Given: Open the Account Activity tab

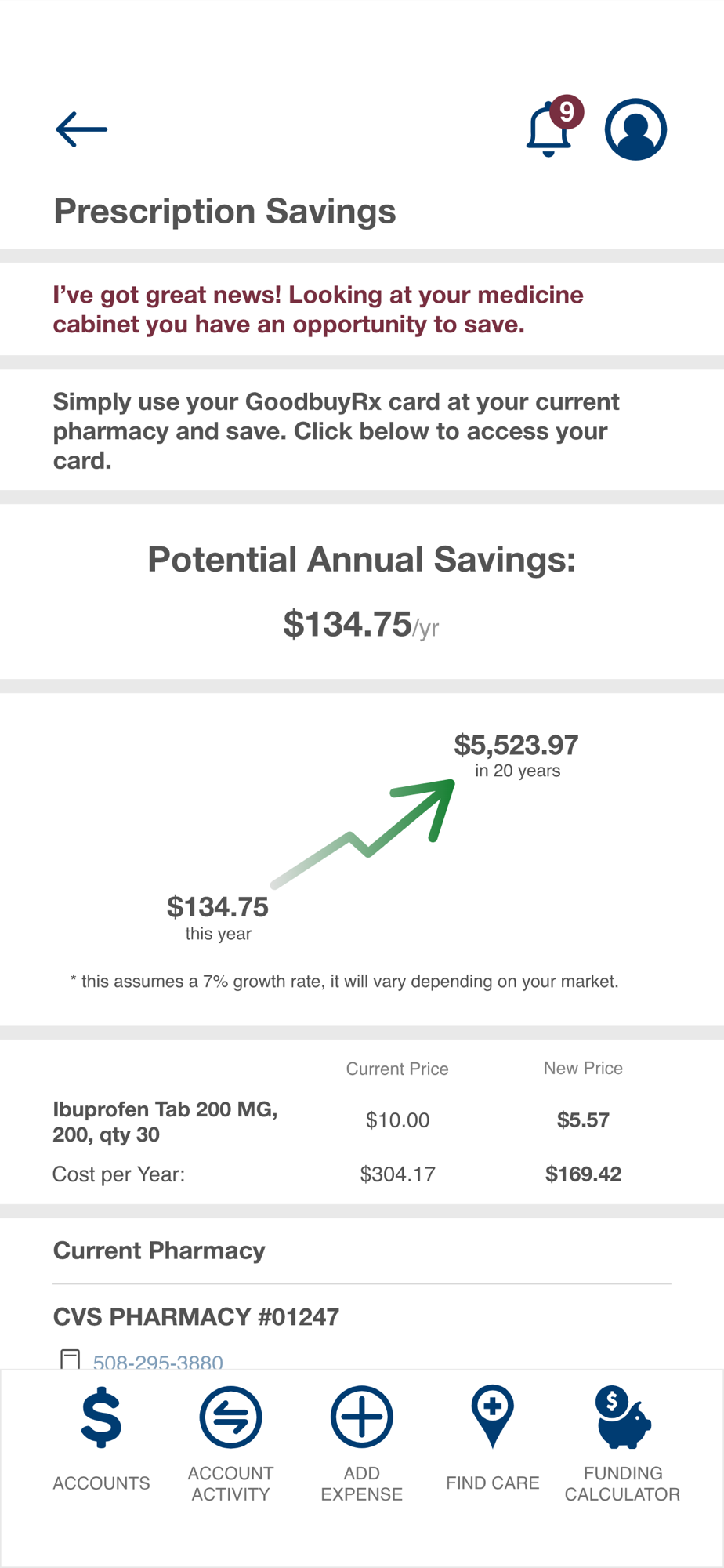Looking at the screenshot, I should coord(230,1443).
